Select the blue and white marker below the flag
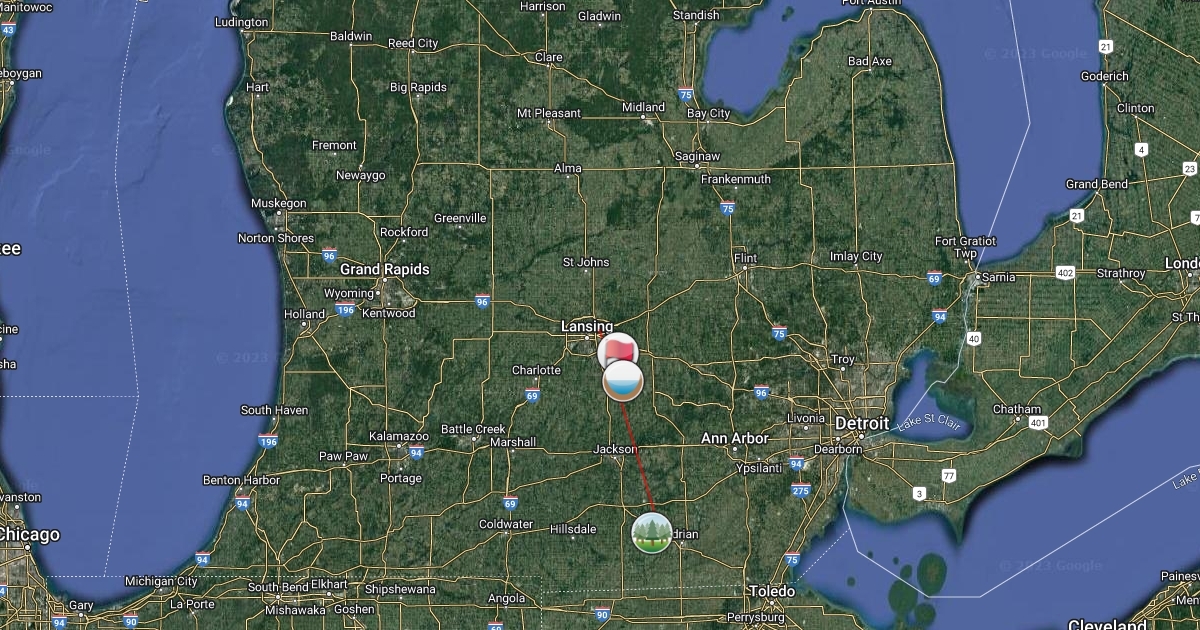The width and height of the screenshot is (1200, 630). coord(622,382)
